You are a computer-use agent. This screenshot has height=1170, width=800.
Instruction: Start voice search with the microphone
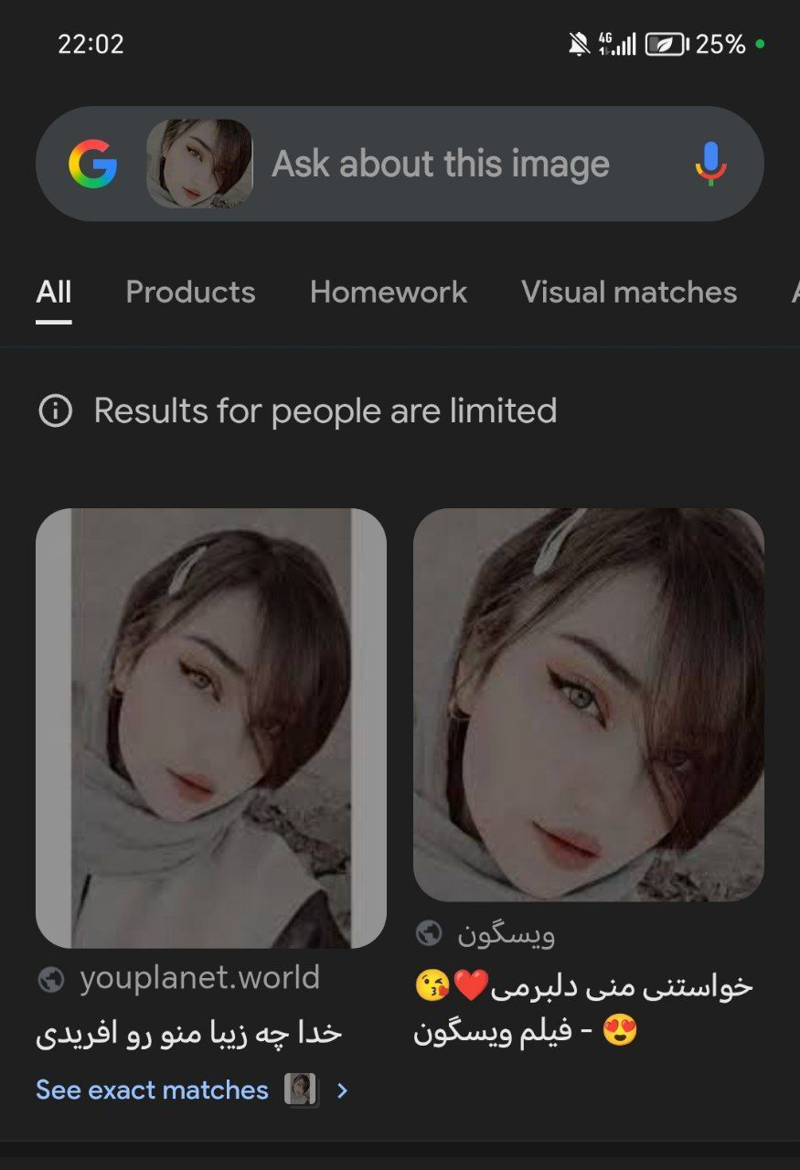(711, 164)
